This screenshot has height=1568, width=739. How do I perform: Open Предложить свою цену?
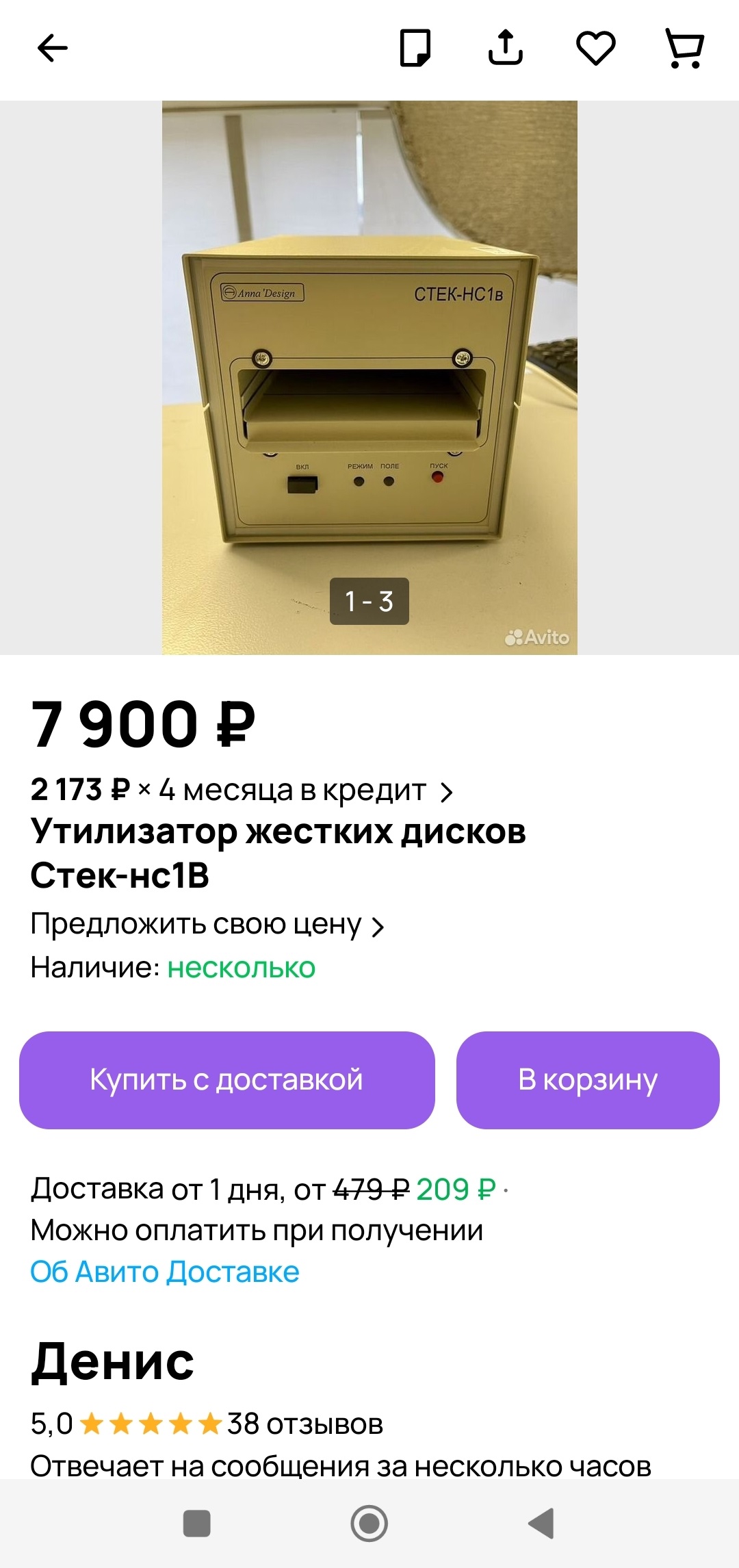[x=207, y=925]
